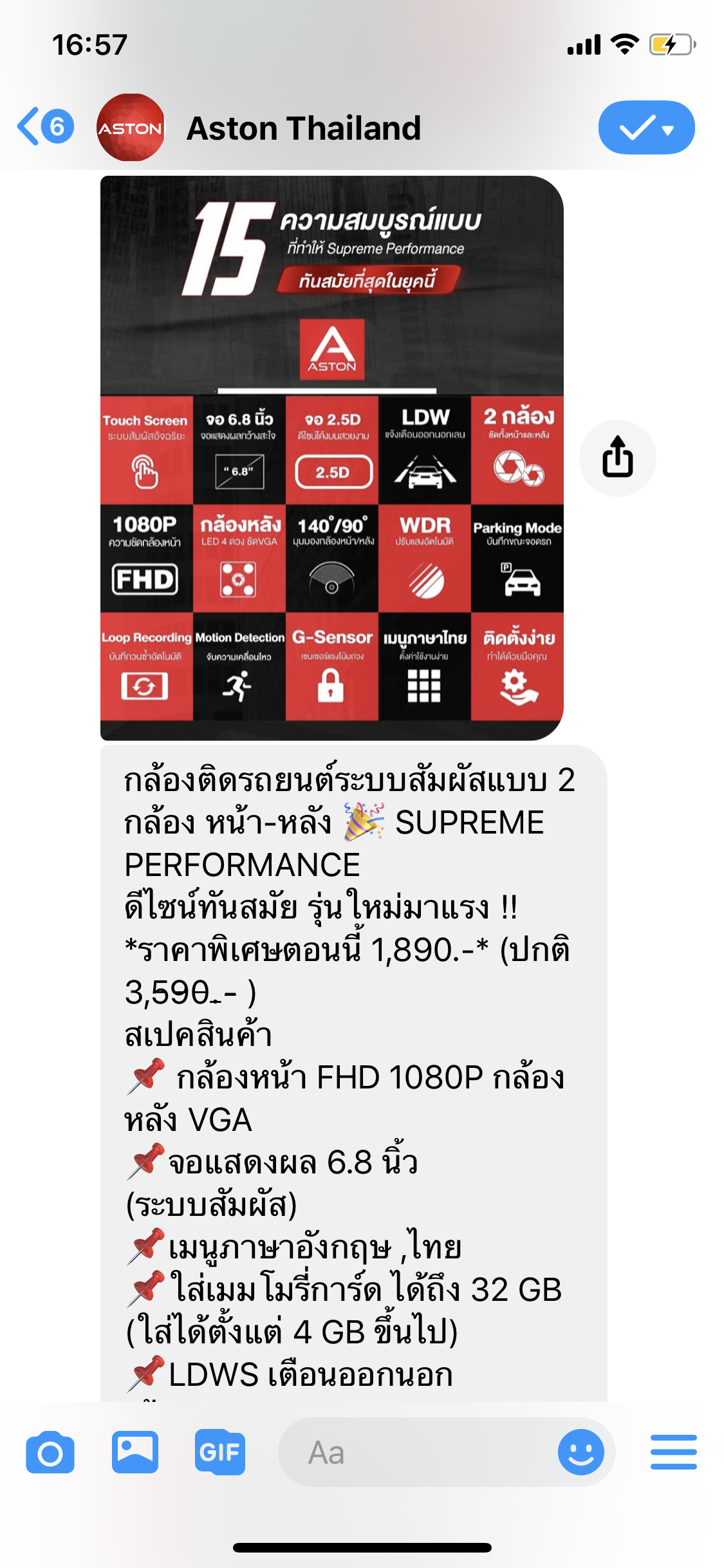724x1568 pixels.
Task: Open the photo gallery picker
Action: [x=135, y=1452]
